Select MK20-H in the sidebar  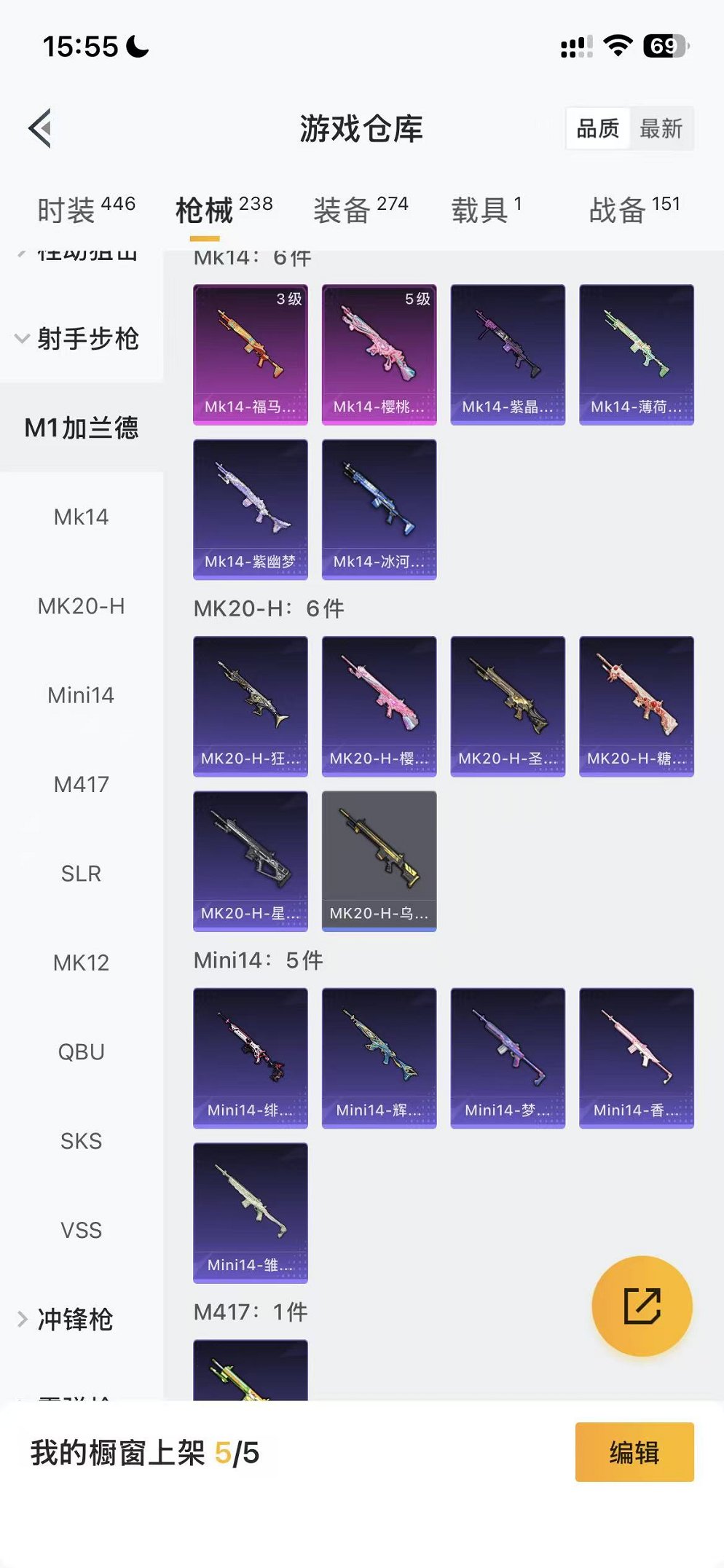tap(81, 606)
